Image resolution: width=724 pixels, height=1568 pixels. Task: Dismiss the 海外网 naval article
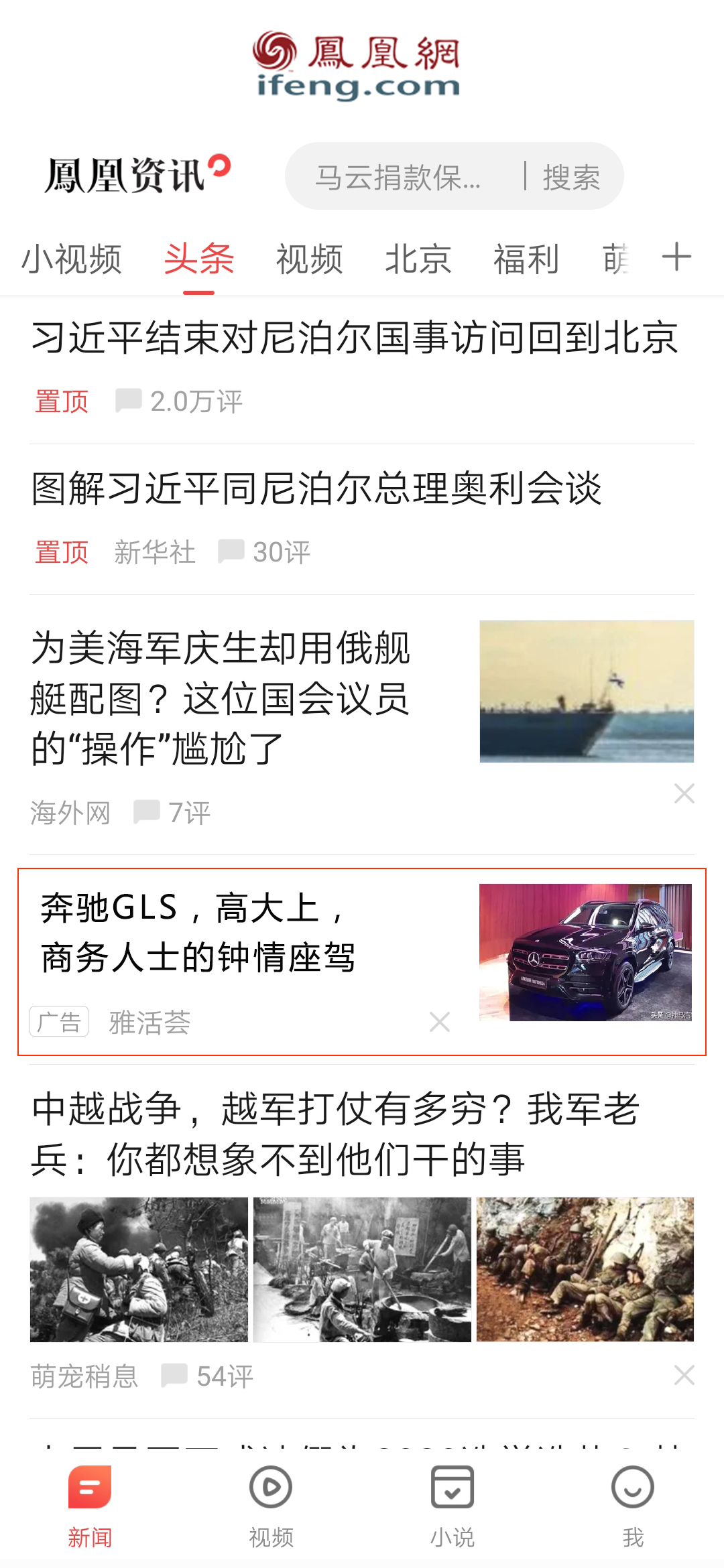(x=684, y=793)
